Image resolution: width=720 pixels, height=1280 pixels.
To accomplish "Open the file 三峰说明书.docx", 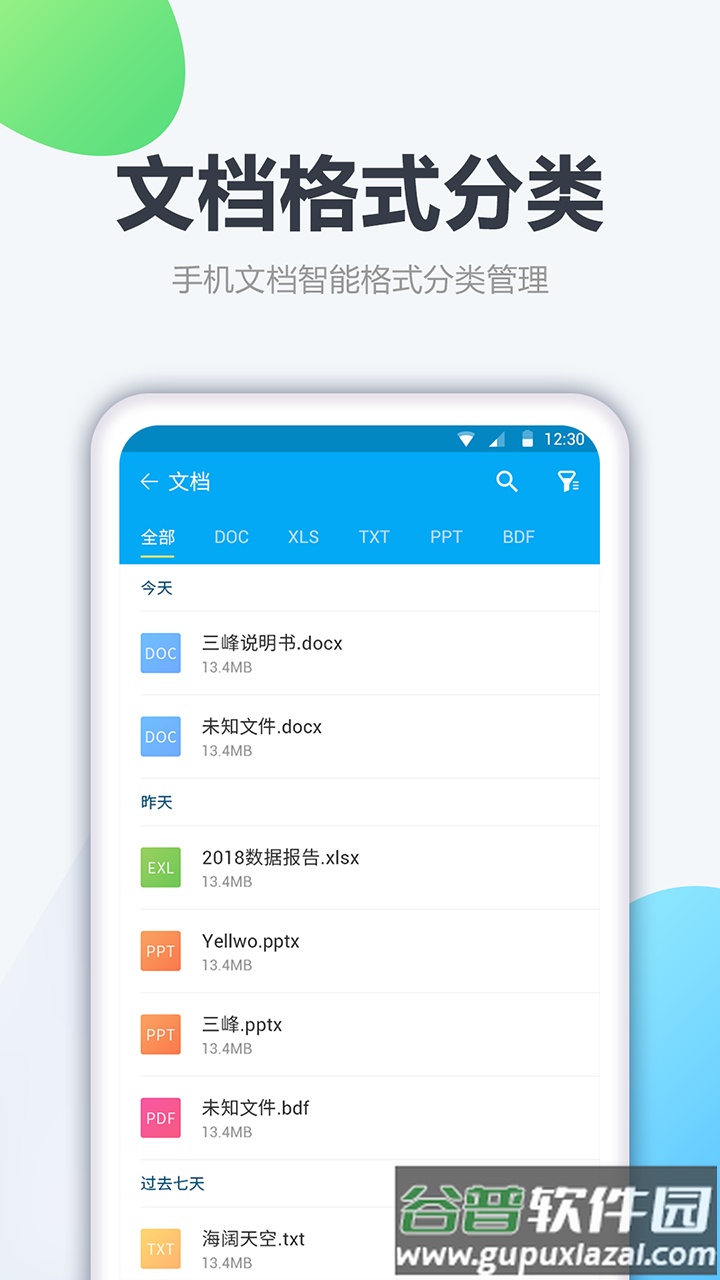I will [270, 643].
